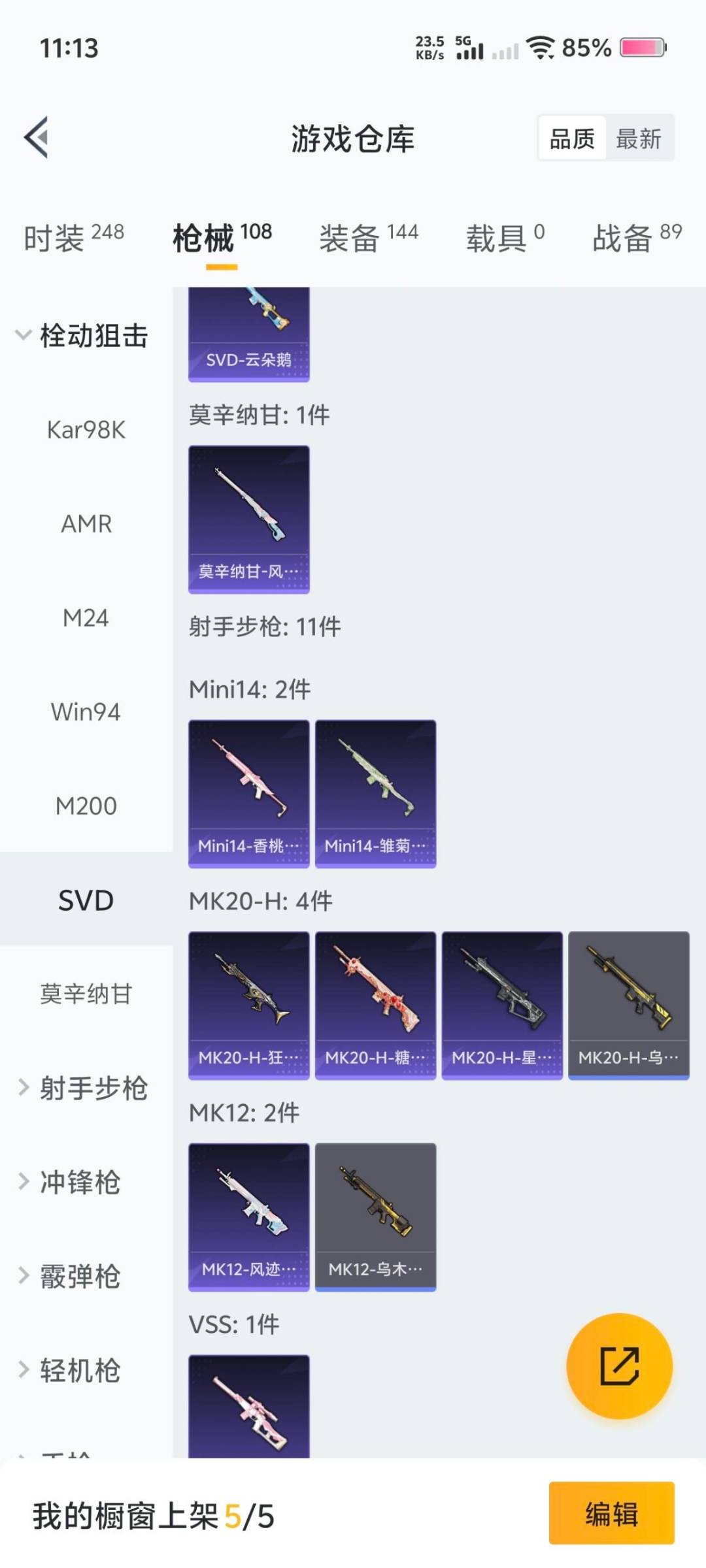Switch to the 装备 tab

(368, 237)
